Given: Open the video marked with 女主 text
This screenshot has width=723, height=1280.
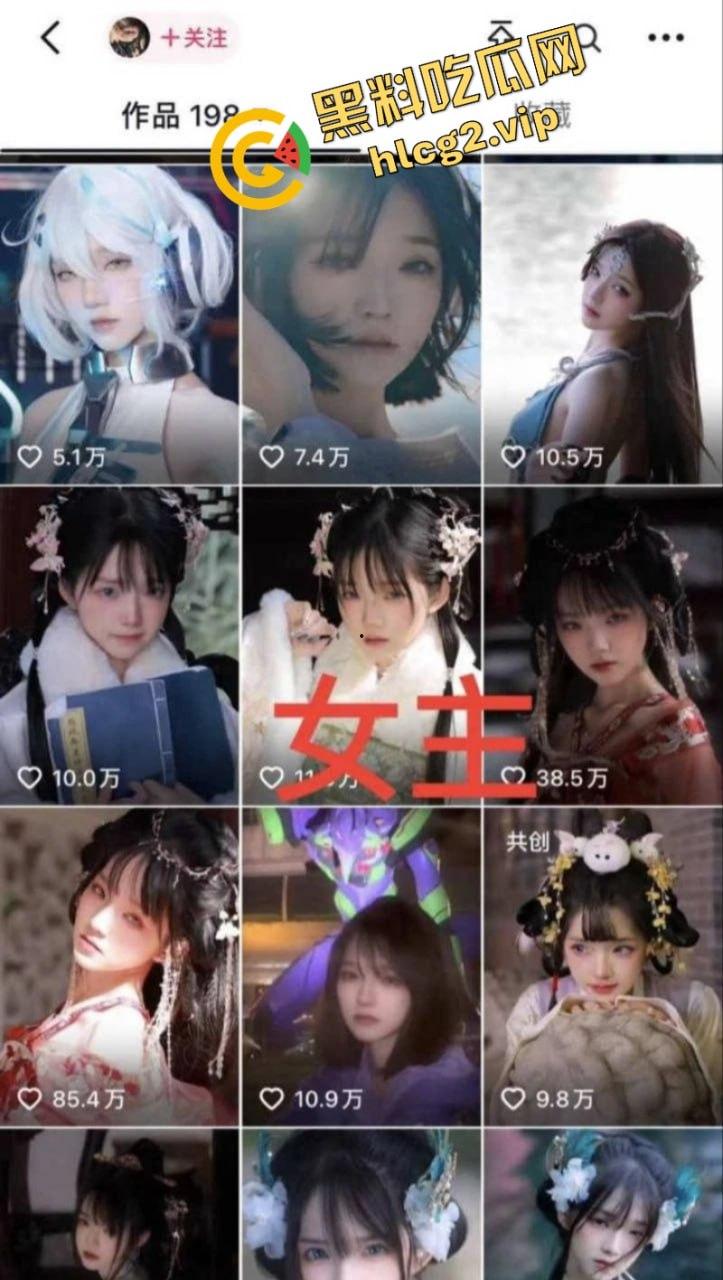Looking at the screenshot, I should 361,640.
